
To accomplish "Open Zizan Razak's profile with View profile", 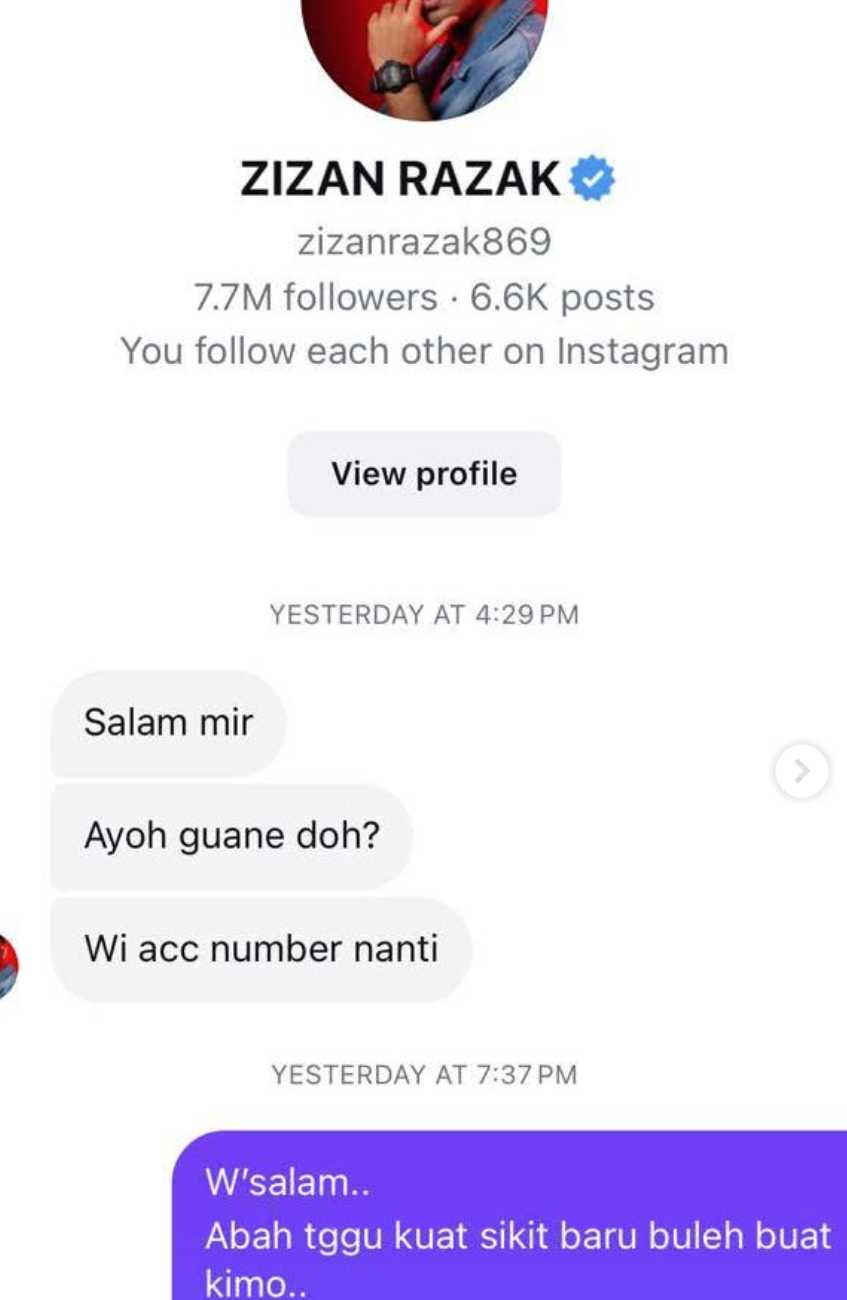I will pos(424,474).
